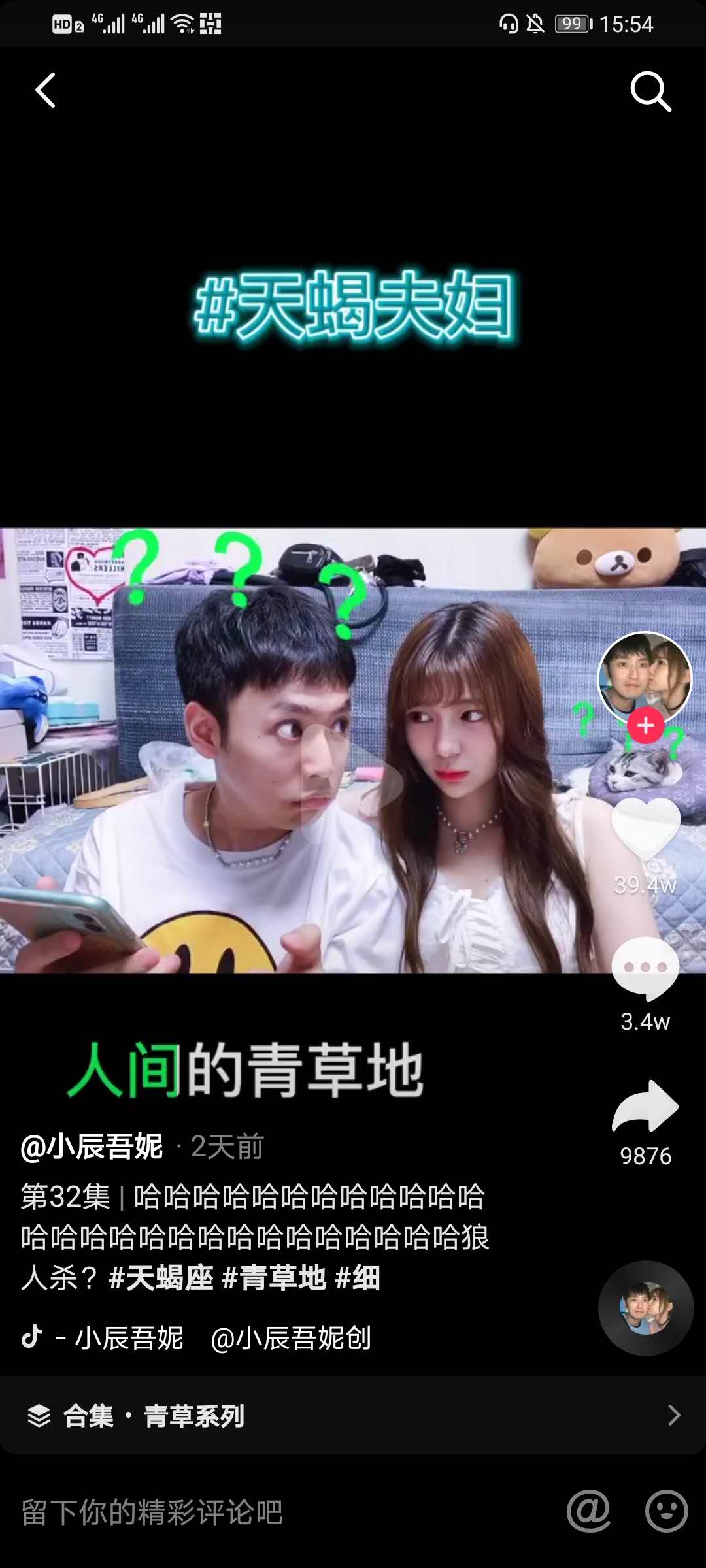706x1568 pixels.
Task: Open the search magnifier icon
Action: click(x=650, y=91)
